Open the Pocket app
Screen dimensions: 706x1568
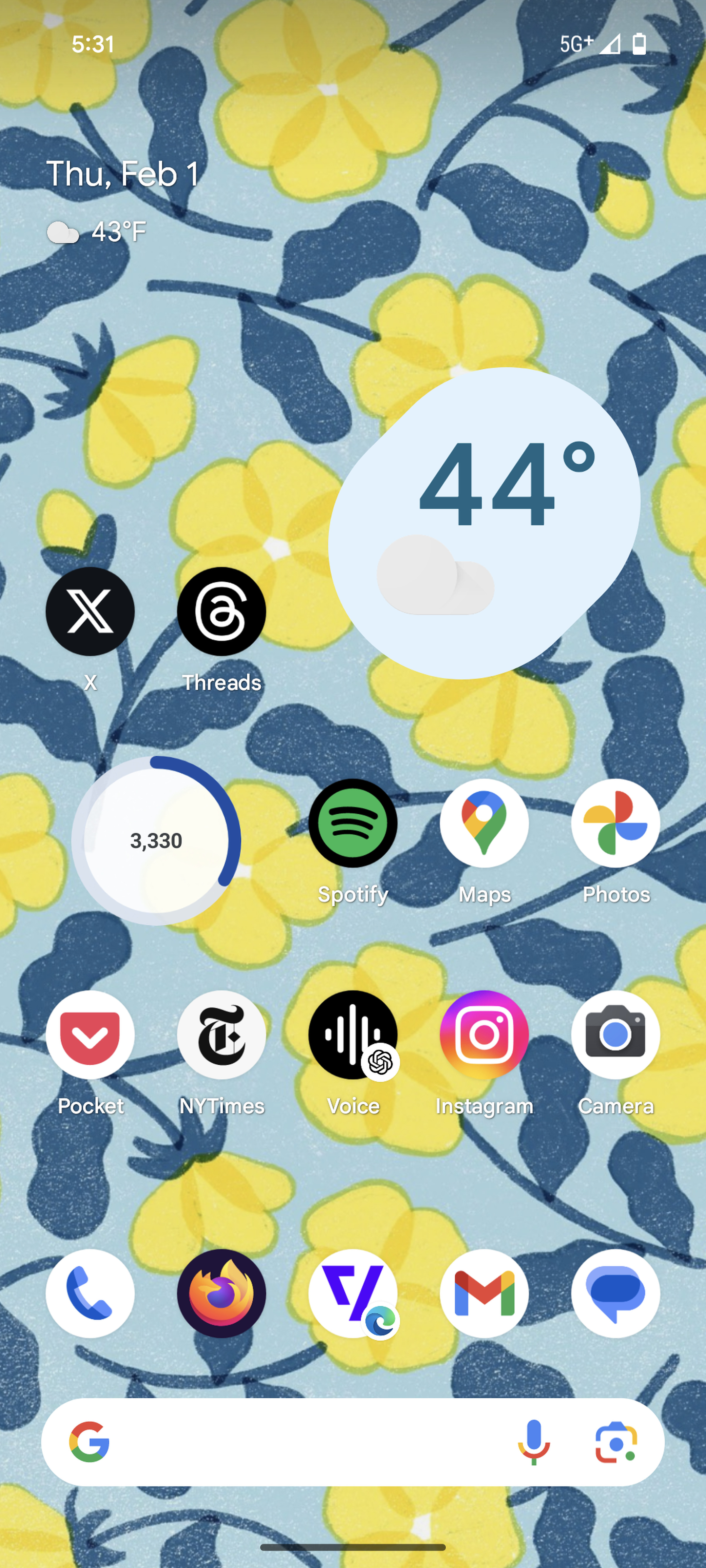[x=90, y=1035]
